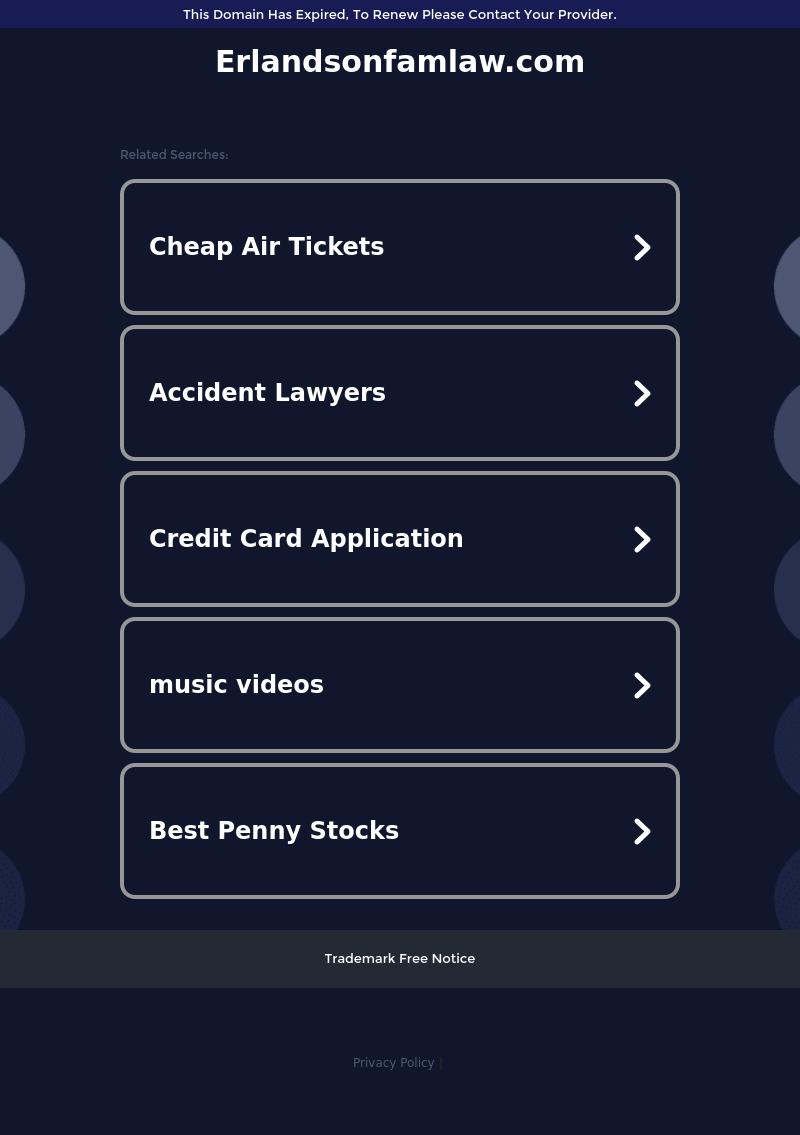Expand the Best Penny Stocks listing
Screen dimensions: 800x1135
[x=400, y=830]
